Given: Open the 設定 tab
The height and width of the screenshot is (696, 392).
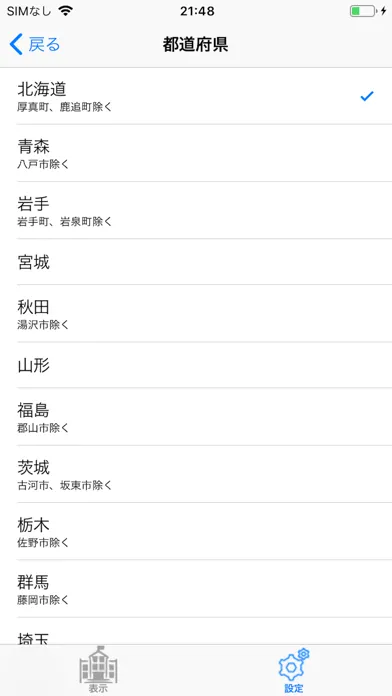Looking at the screenshot, I should [294, 670].
